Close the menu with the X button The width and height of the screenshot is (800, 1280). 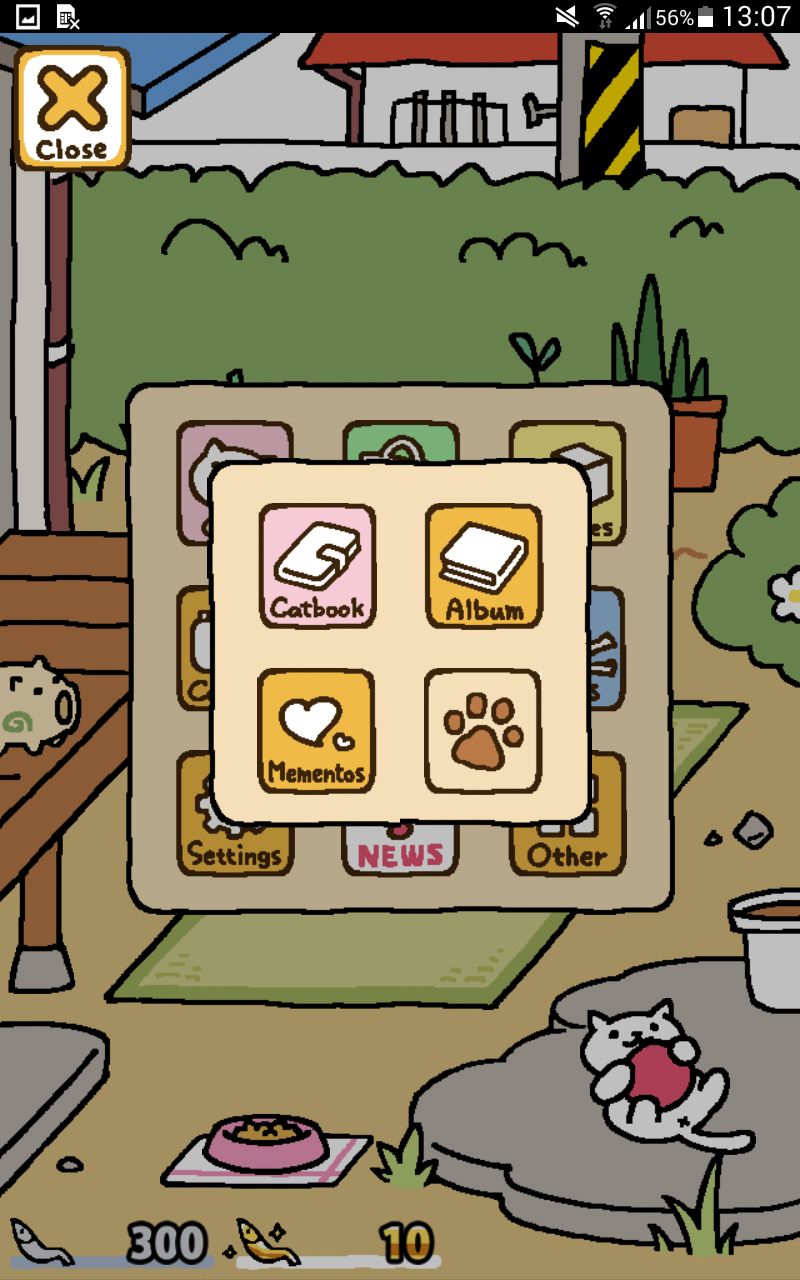[x=73, y=108]
